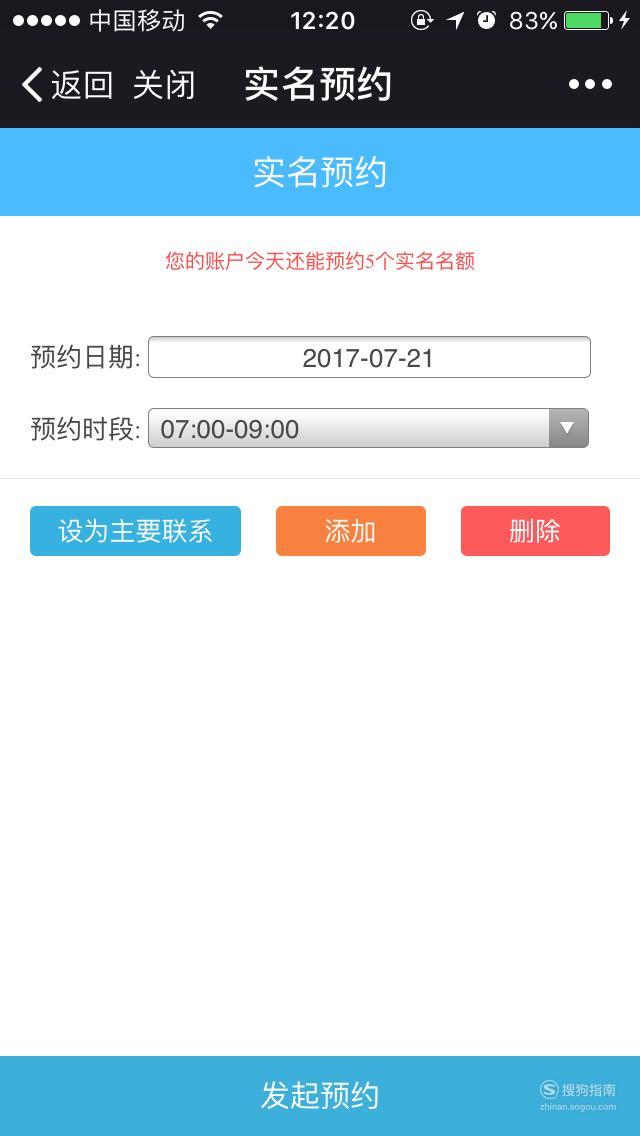Open the three-dot overflow menu

point(591,85)
